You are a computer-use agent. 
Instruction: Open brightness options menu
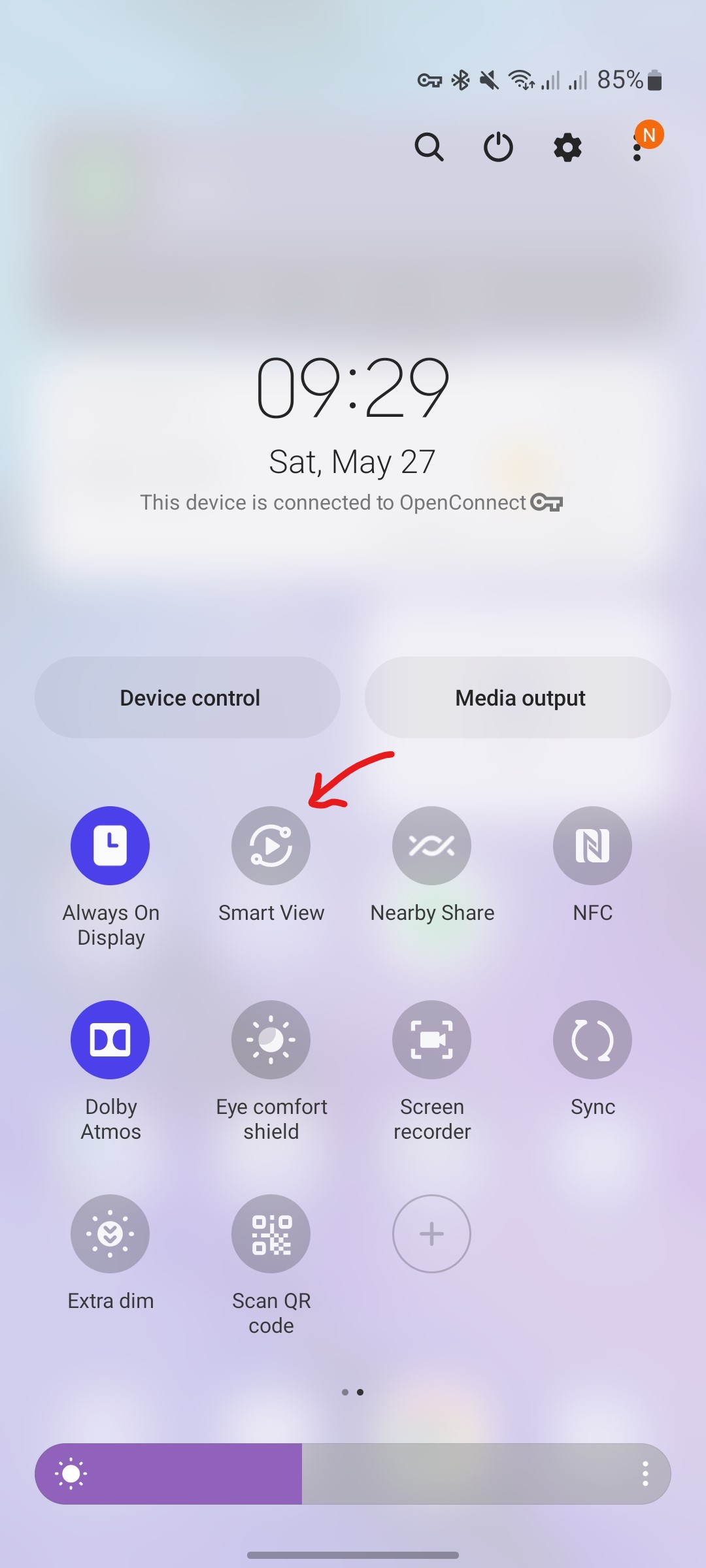pos(645,1474)
